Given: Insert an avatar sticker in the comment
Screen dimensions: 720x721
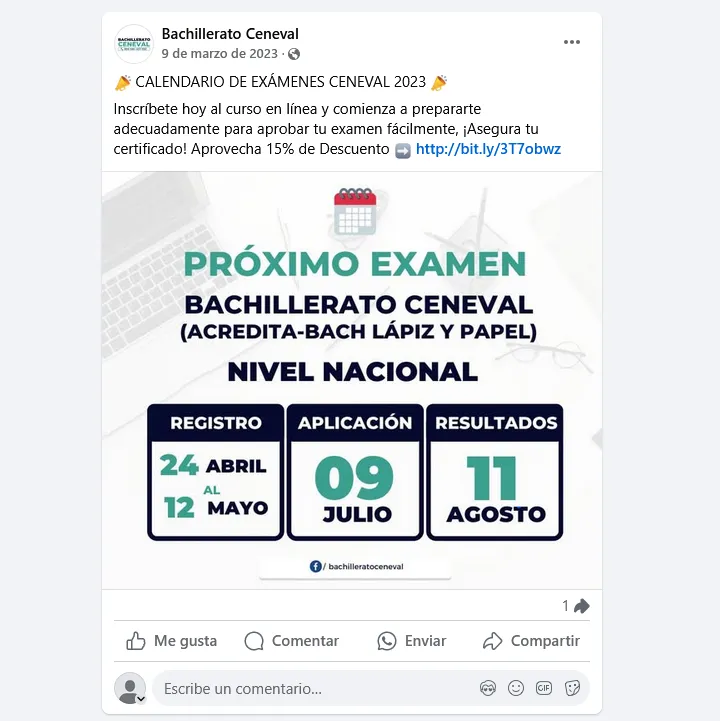Looking at the screenshot, I should (488, 689).
